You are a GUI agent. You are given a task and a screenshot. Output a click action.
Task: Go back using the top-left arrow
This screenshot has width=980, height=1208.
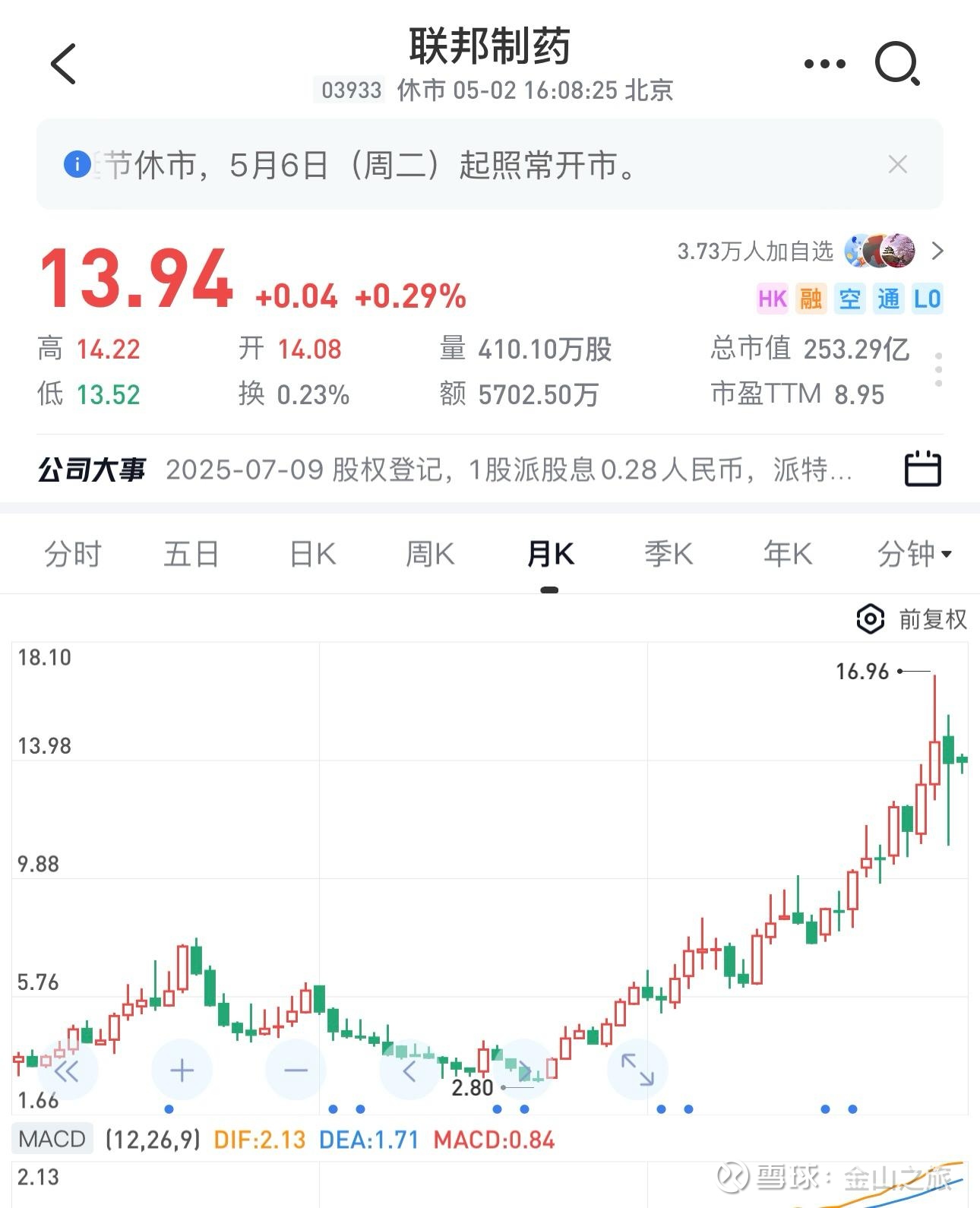click(x=64, y=64)
